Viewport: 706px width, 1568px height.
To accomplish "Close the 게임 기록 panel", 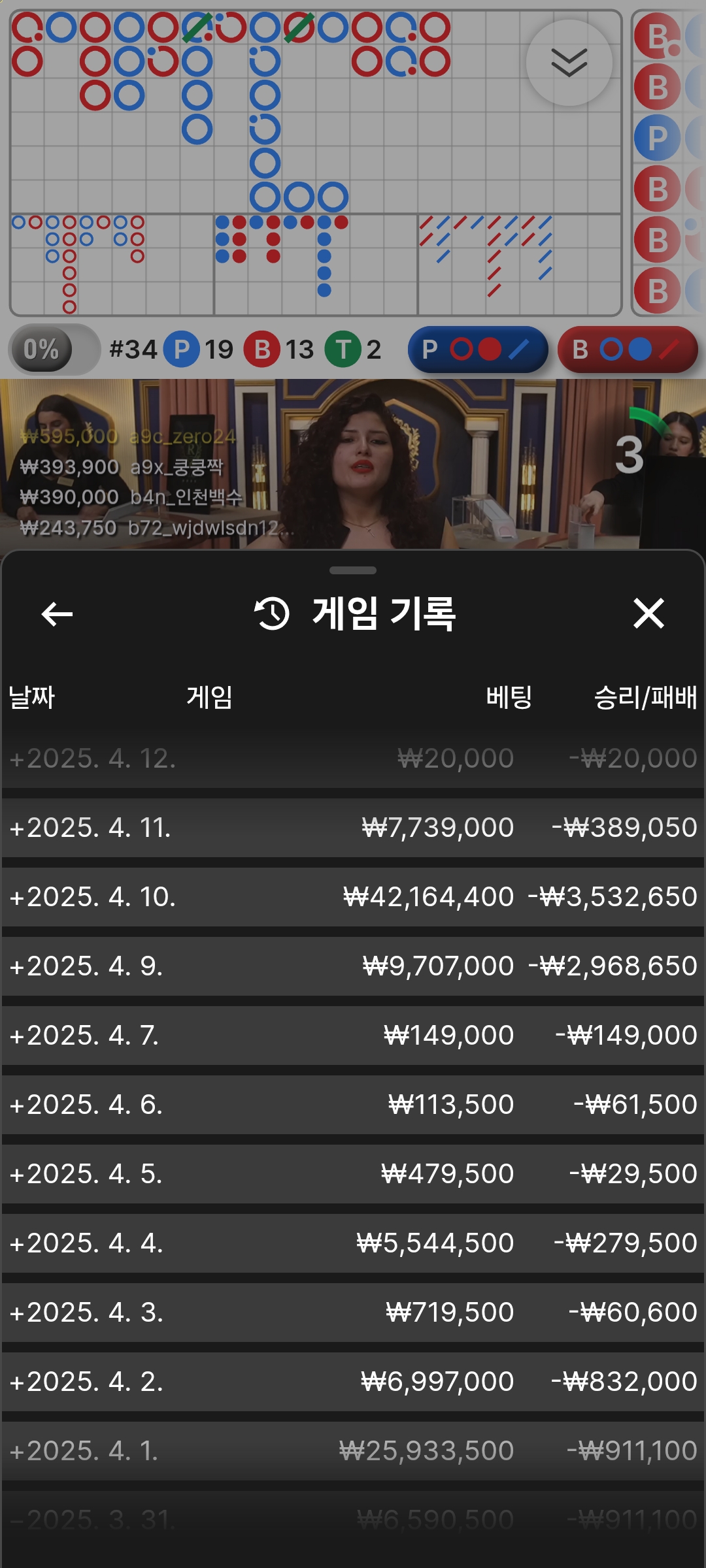I will coord(648,614).
